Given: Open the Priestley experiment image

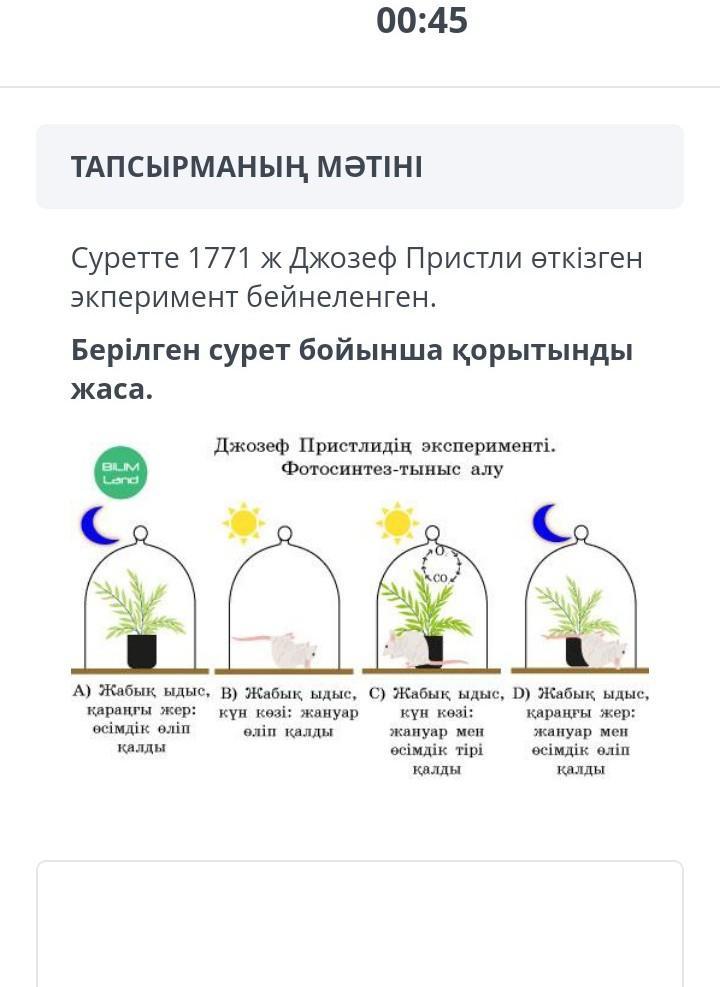Looking at the screenshot, I should (360, 607).
